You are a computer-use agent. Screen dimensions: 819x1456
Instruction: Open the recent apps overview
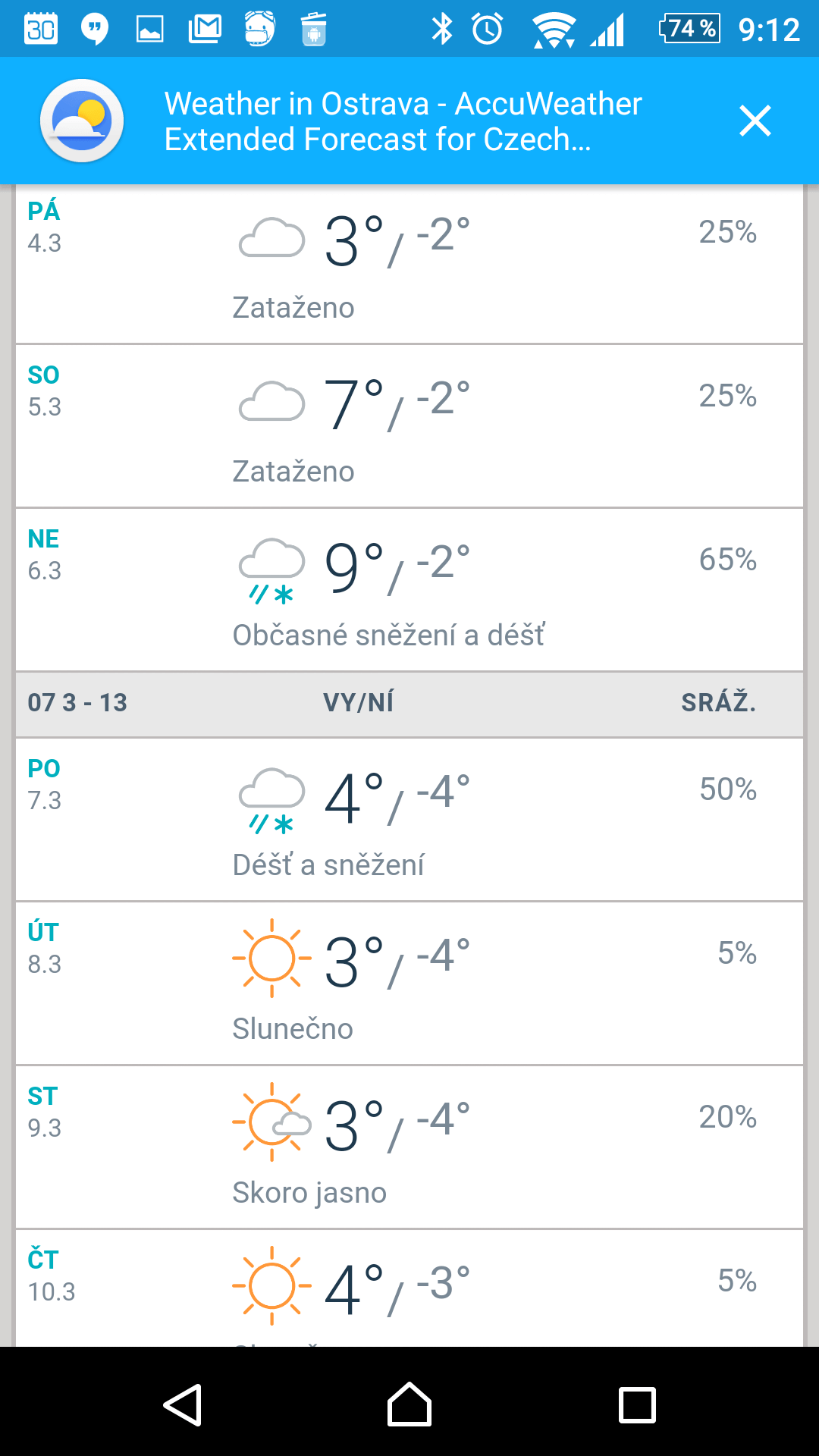point(637,1405)
